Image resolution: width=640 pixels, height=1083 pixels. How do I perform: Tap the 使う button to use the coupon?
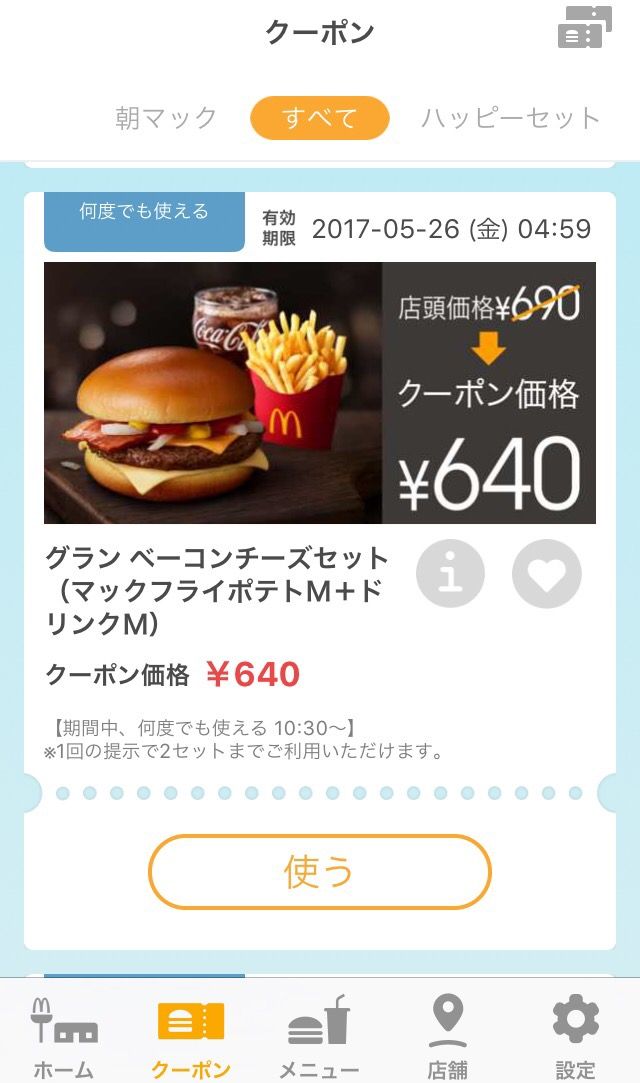pyautogui.click(x=320, y=871)
